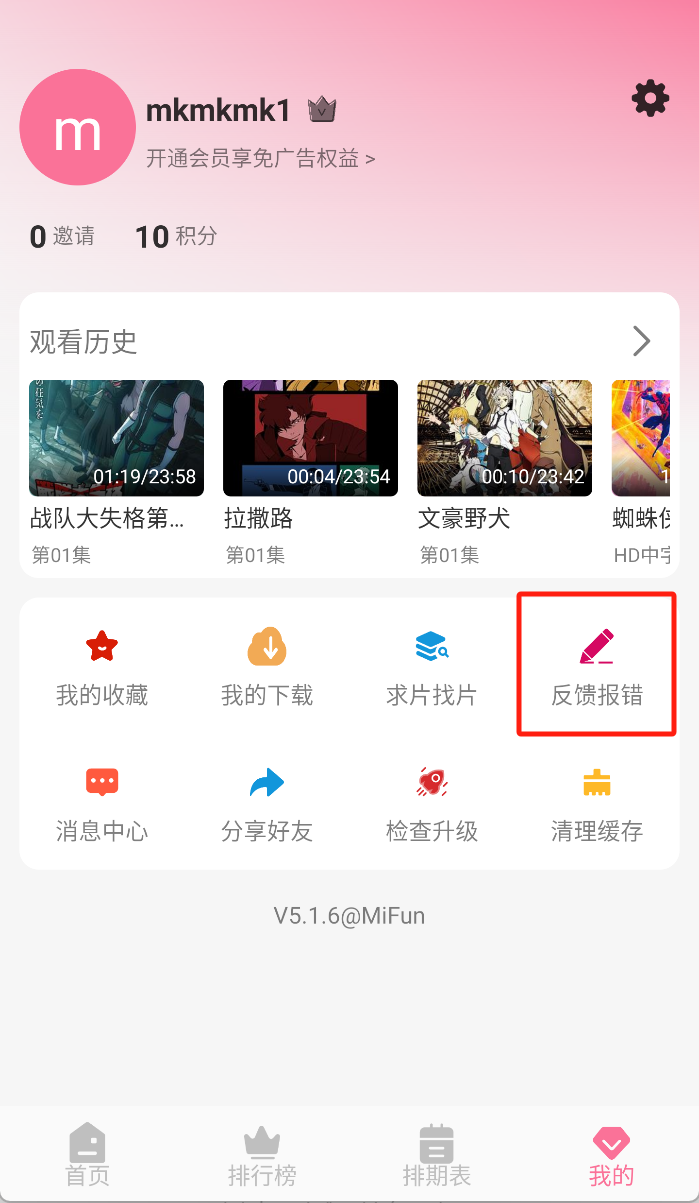Open 消息中心 message center
Viewport: 699px width, 1203px height.
click(x=102, y=804)
